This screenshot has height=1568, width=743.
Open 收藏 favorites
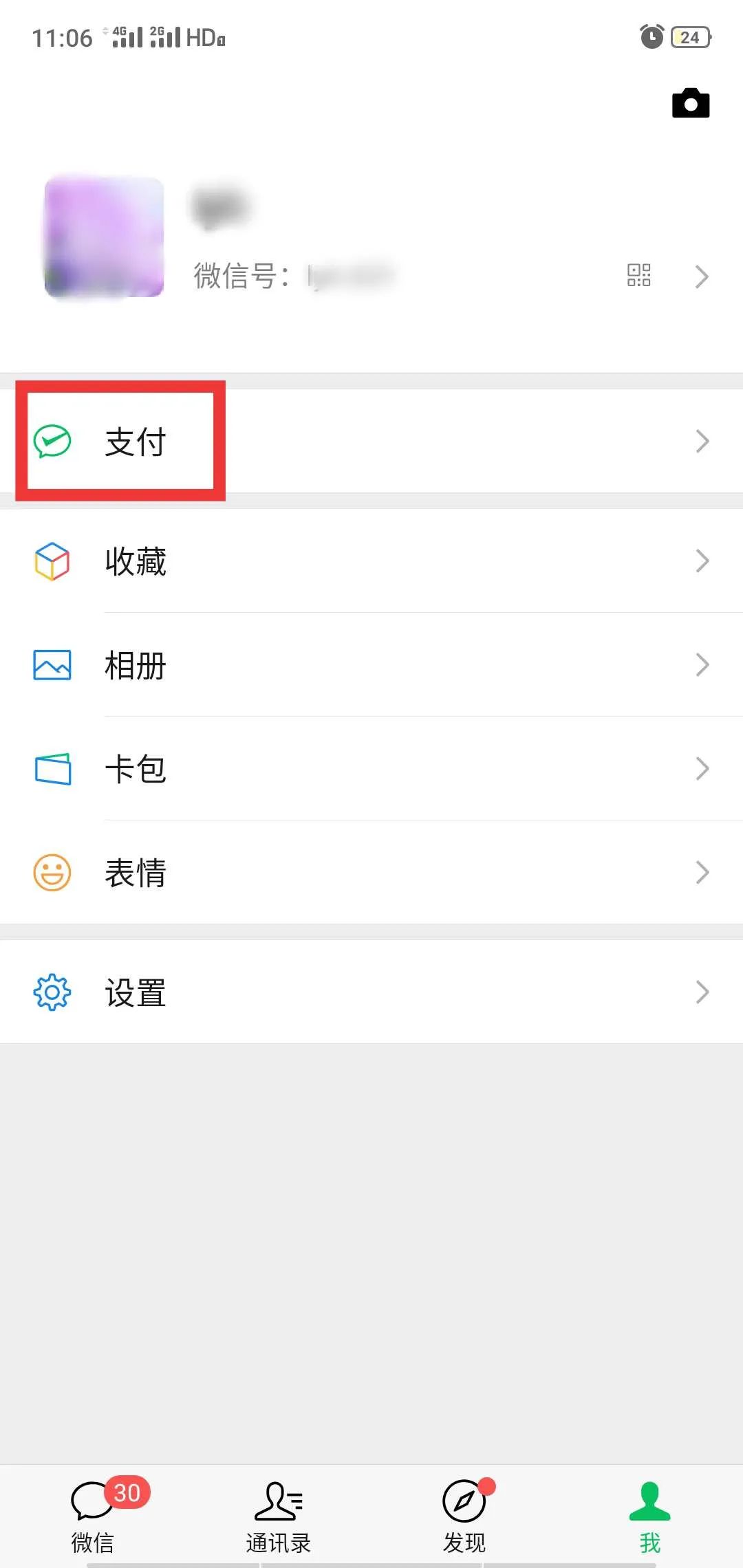pyautogui.click(x=371, y=561)
